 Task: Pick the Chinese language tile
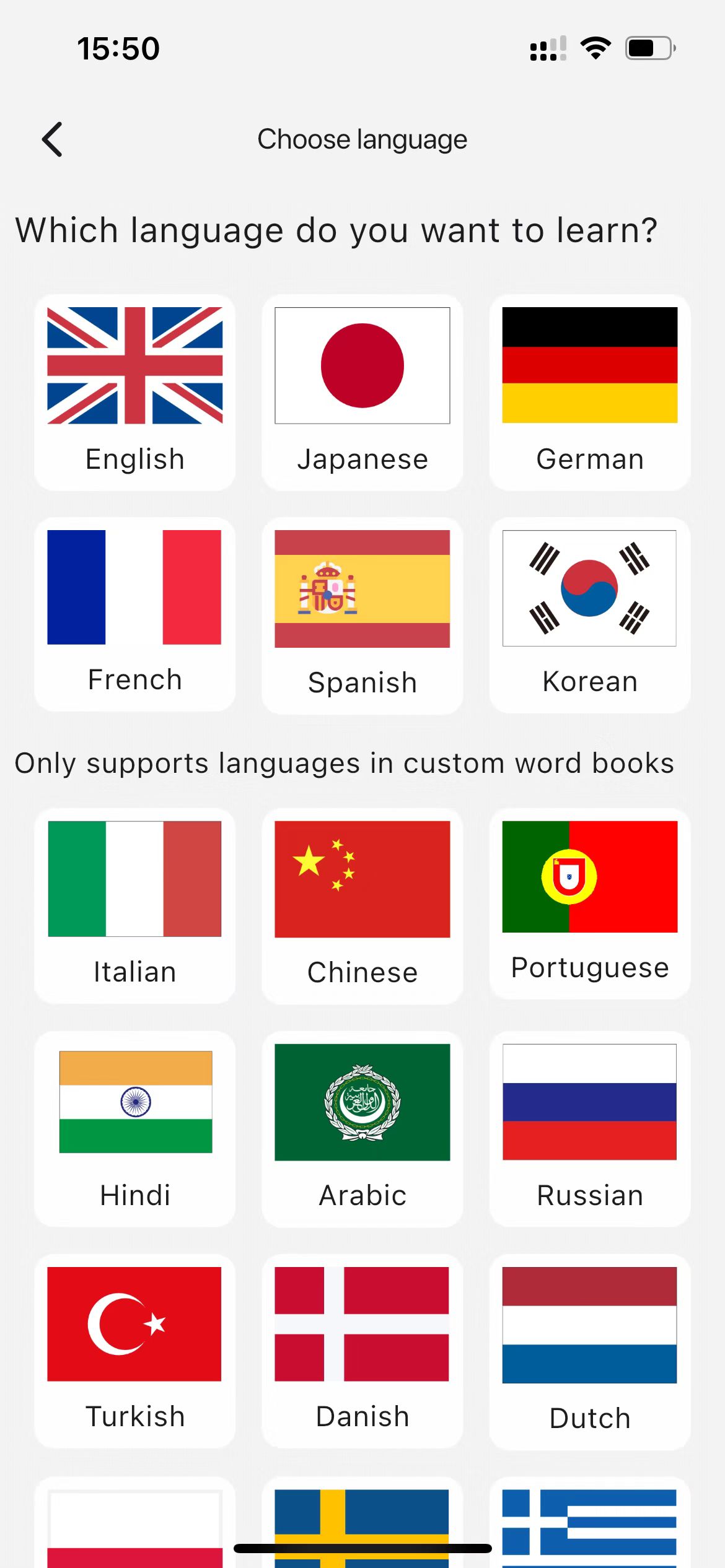(362, 905)
